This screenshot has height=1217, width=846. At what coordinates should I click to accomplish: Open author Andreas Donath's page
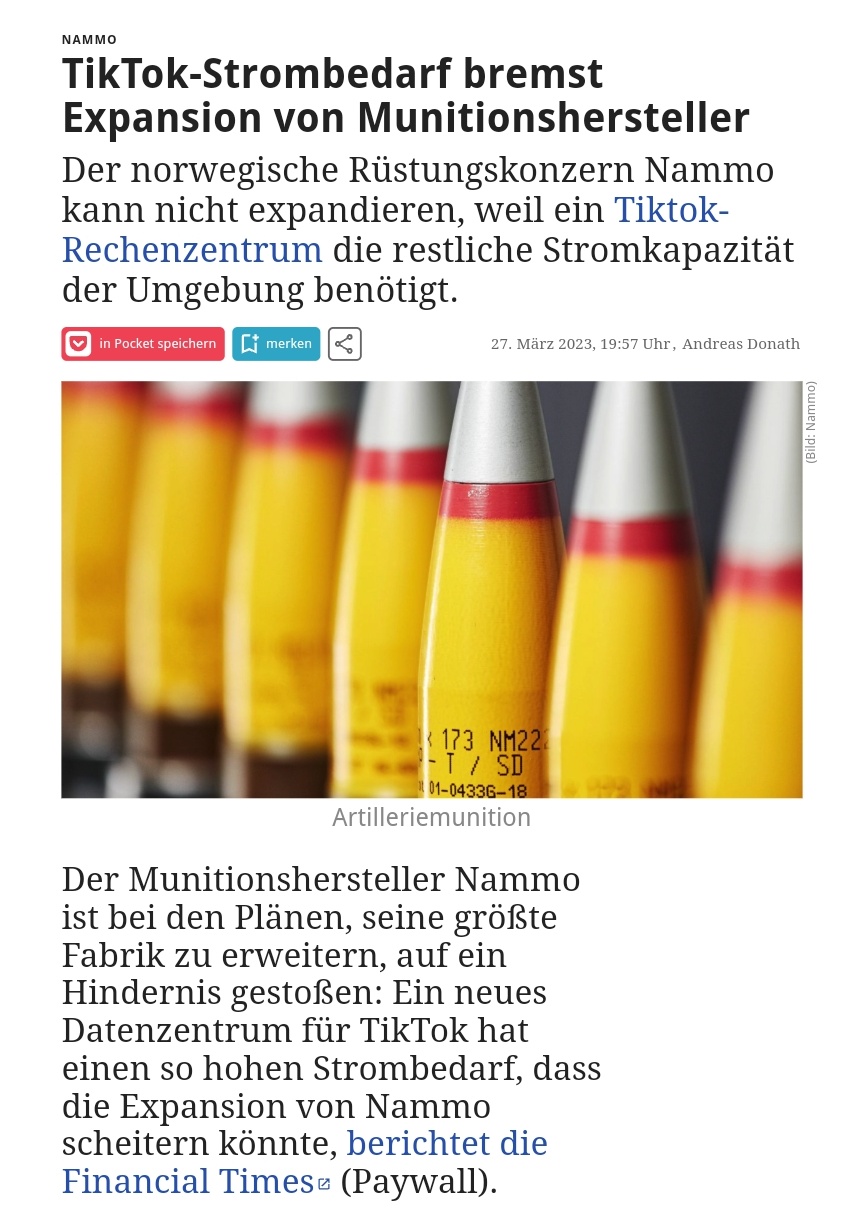click(x=740, y=344)
